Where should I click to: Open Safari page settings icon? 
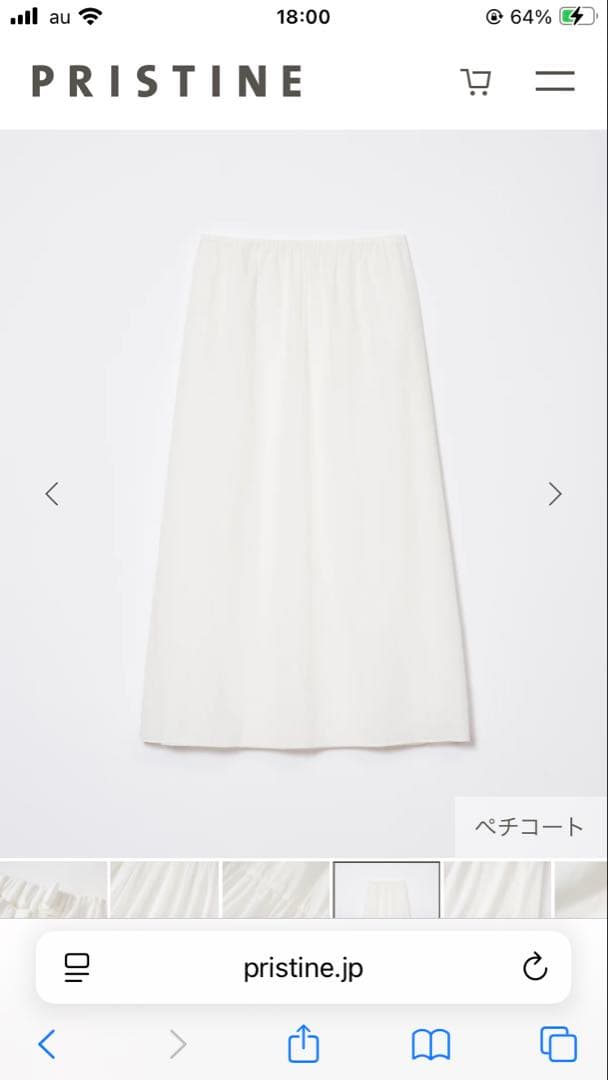77,967
